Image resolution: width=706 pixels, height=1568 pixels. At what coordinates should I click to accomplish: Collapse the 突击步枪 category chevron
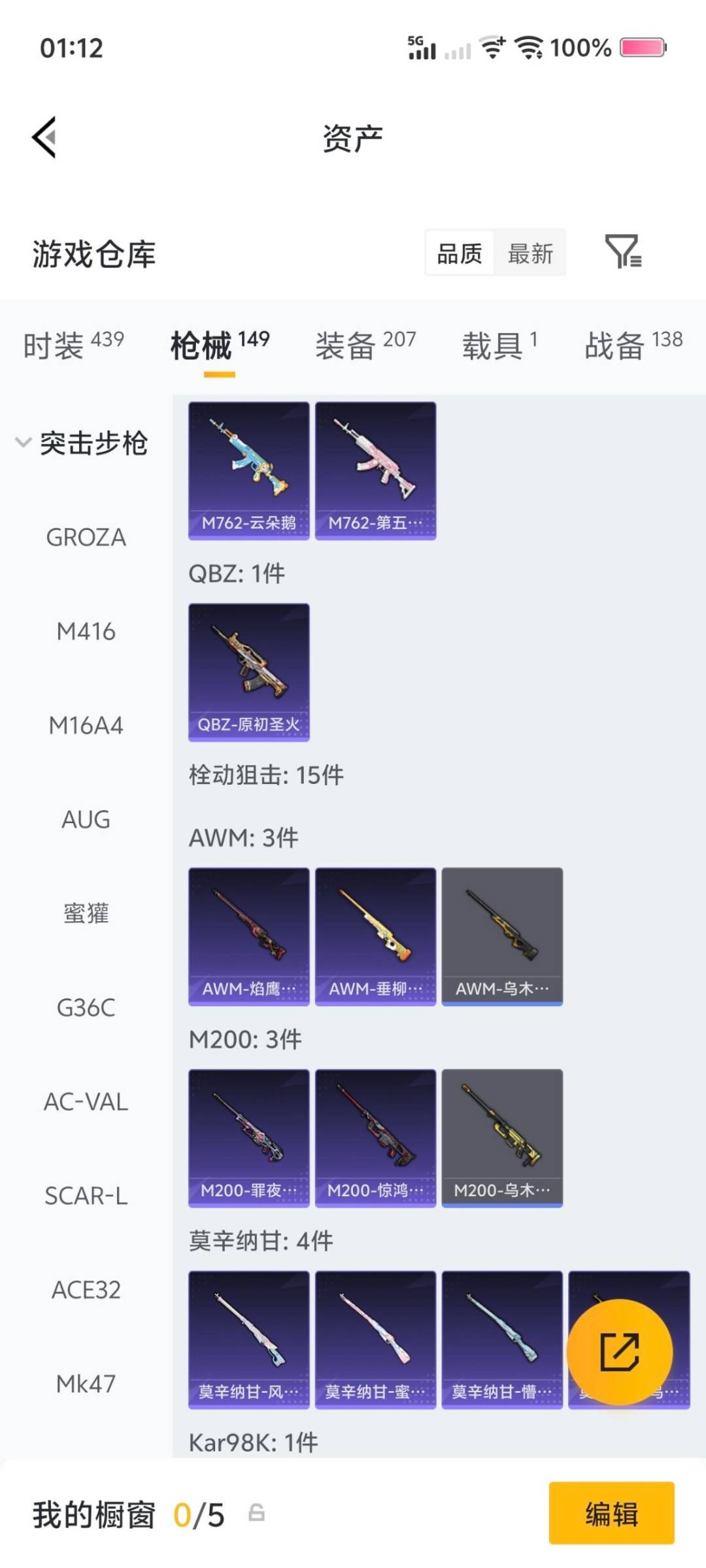click(22, 442)
